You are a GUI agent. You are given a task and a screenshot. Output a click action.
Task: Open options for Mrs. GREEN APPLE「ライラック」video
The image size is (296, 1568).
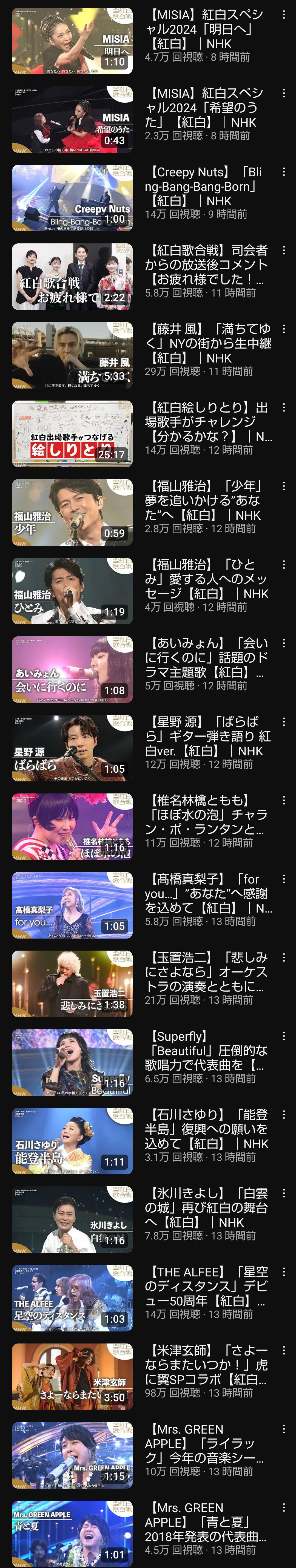[x=283, y=1428]
